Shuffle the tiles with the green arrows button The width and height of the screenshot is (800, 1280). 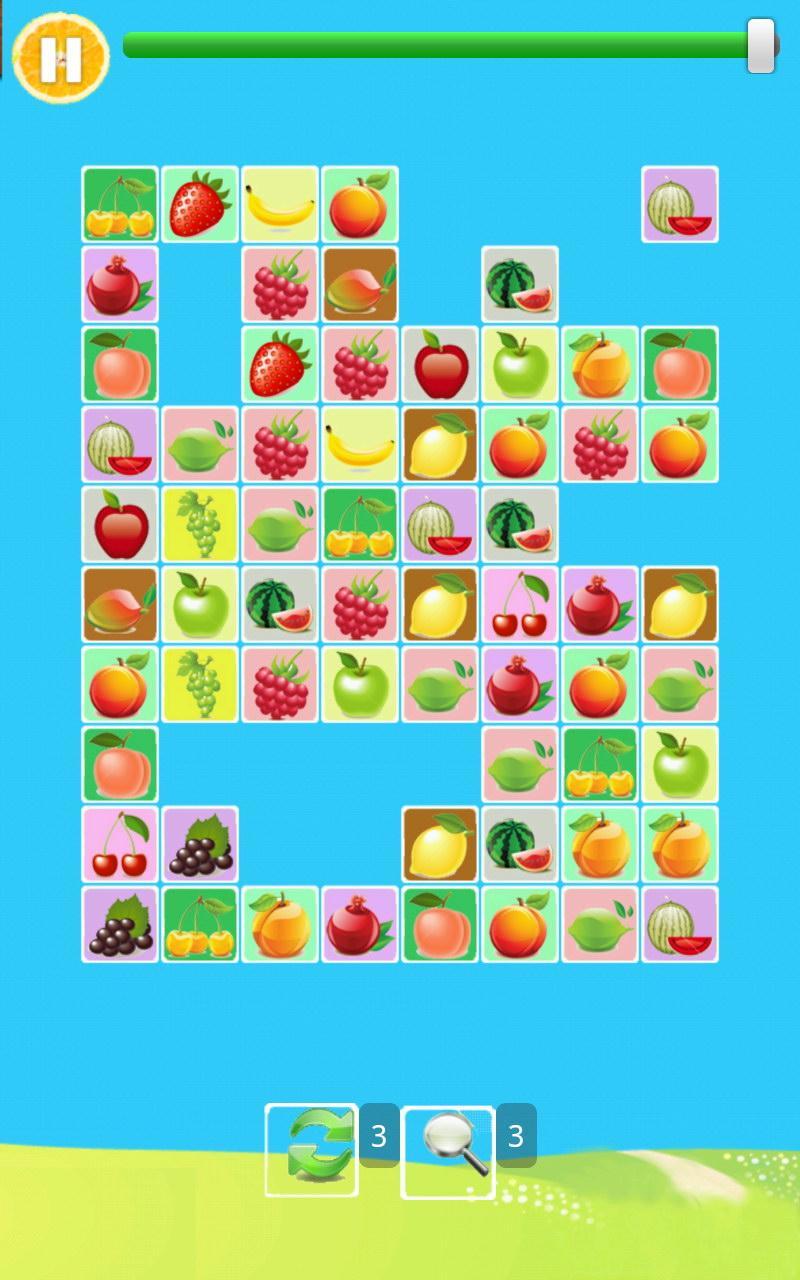coord(311,1150)
